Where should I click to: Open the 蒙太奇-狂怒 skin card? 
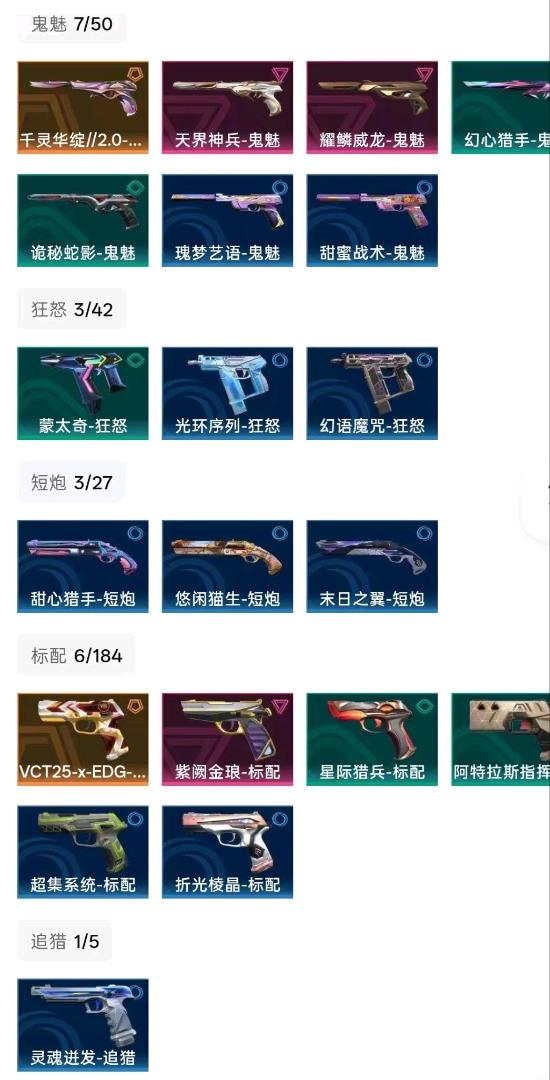click(x=83, y=393)
